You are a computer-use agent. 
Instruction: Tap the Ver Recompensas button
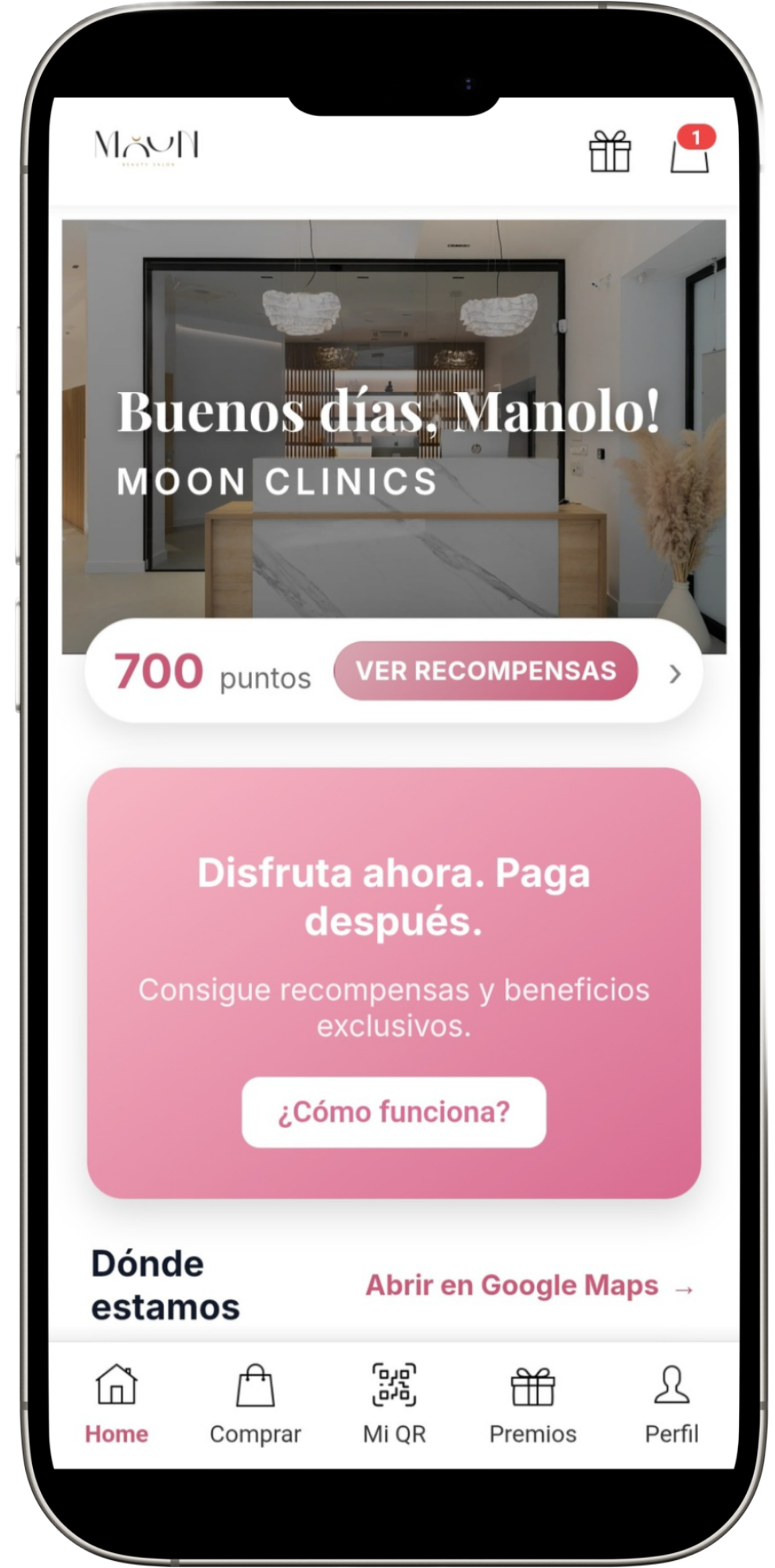click(486, 671)
